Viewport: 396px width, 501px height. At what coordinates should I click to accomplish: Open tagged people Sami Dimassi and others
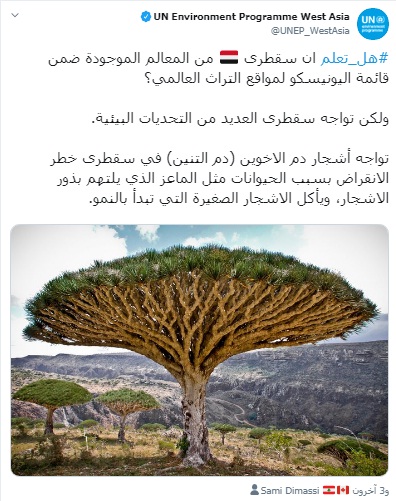pos(319,490)
